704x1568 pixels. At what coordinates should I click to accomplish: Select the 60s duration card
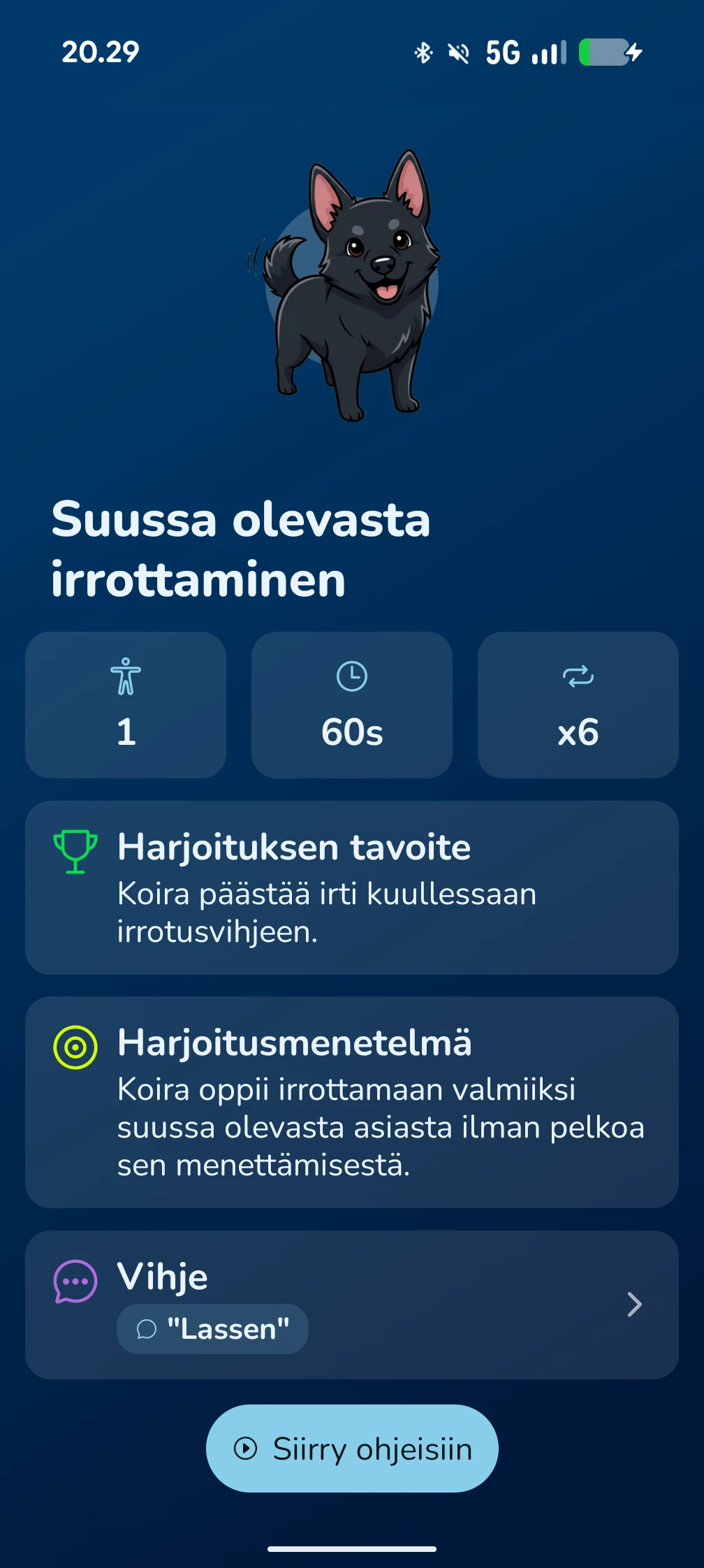tap(351, 704)
